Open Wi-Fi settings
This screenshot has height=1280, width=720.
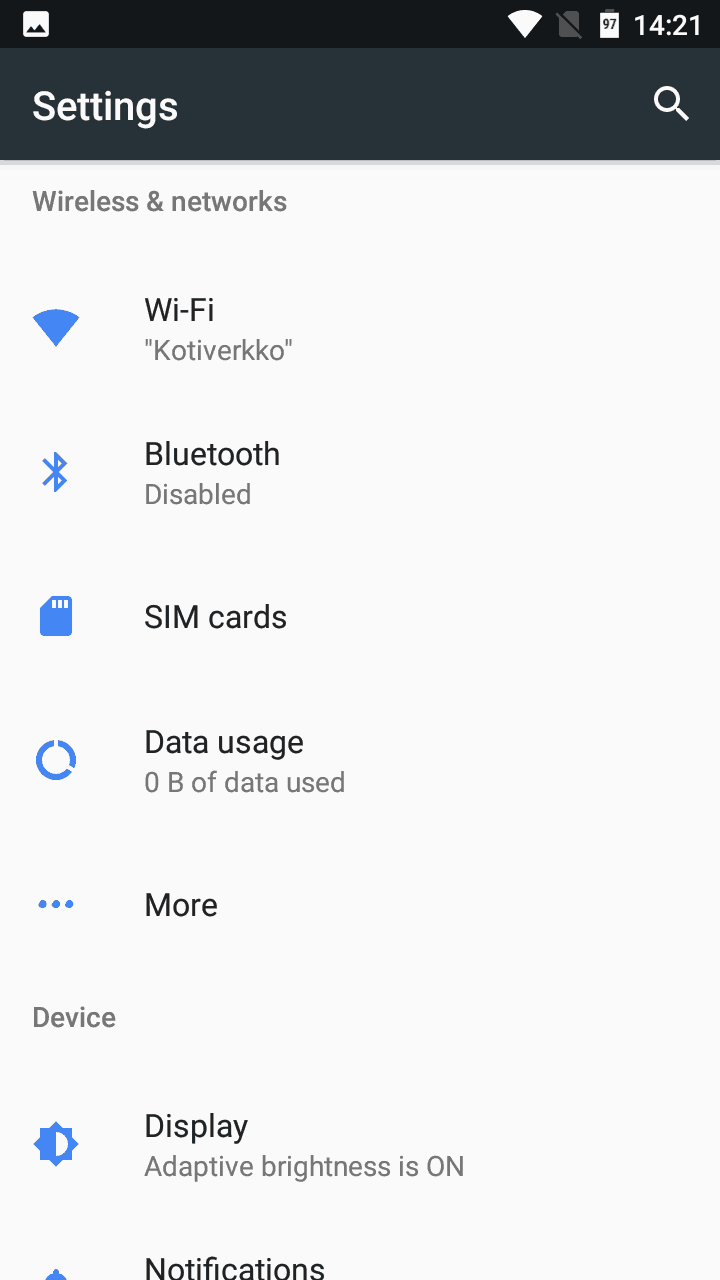point(360,329)
